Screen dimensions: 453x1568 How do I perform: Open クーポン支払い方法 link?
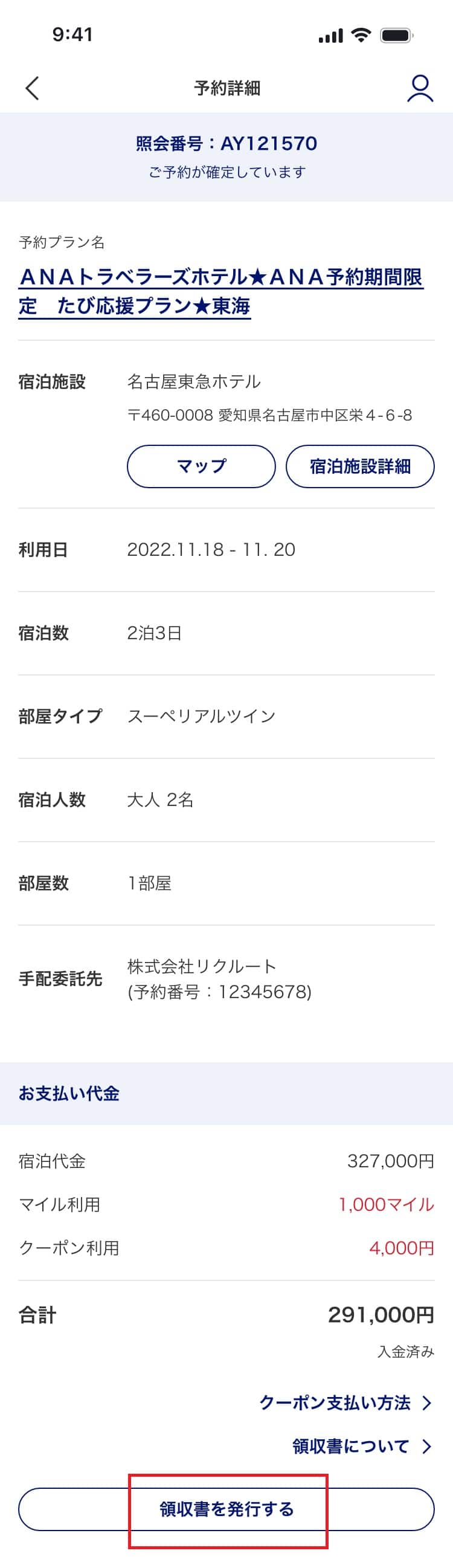(345, 1403)
